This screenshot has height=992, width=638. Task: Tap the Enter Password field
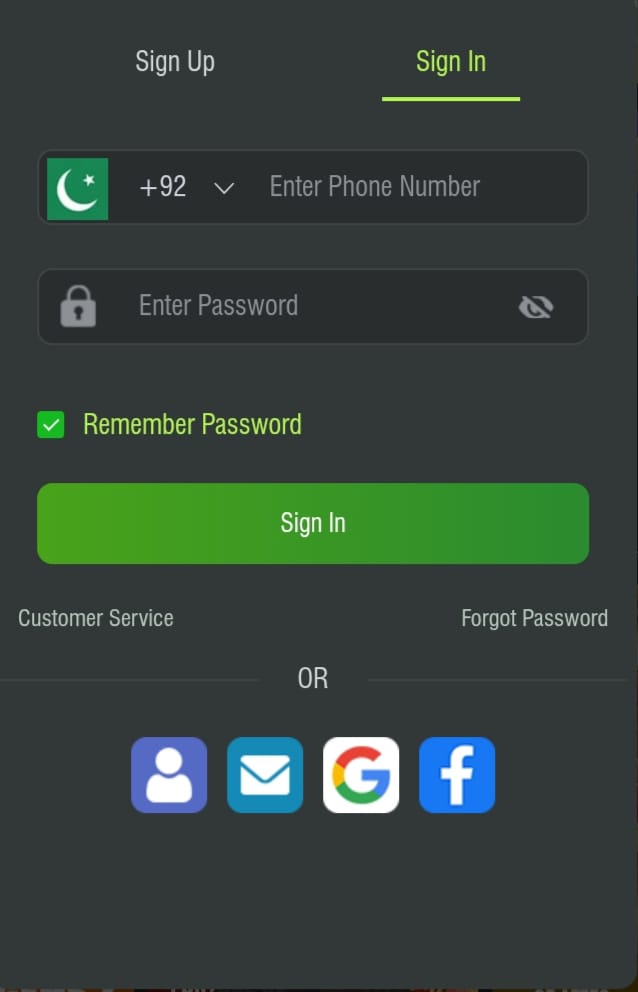pos(310,306)
